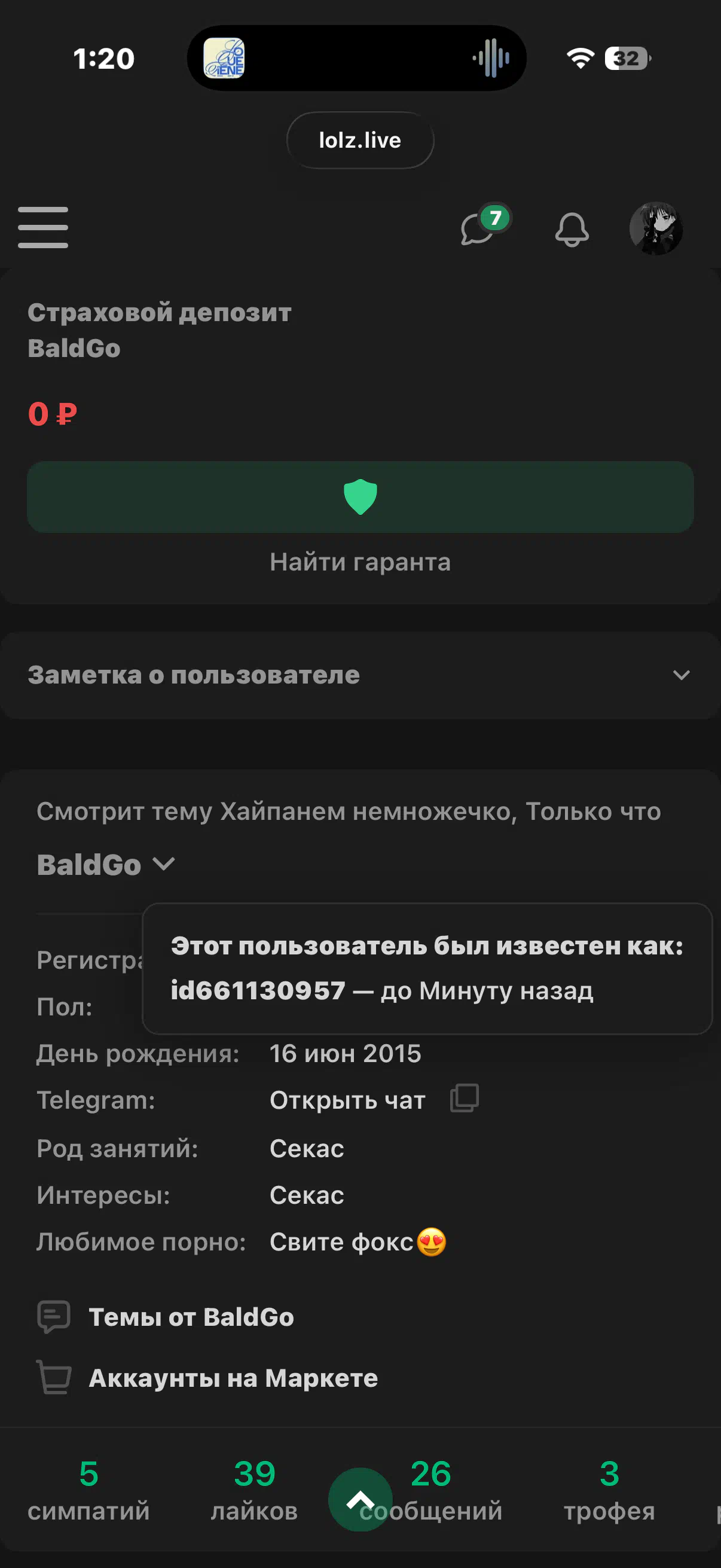Open the notifications bell
The width and height of the screenshot is (721, 1568).
[x=572, y=230]
